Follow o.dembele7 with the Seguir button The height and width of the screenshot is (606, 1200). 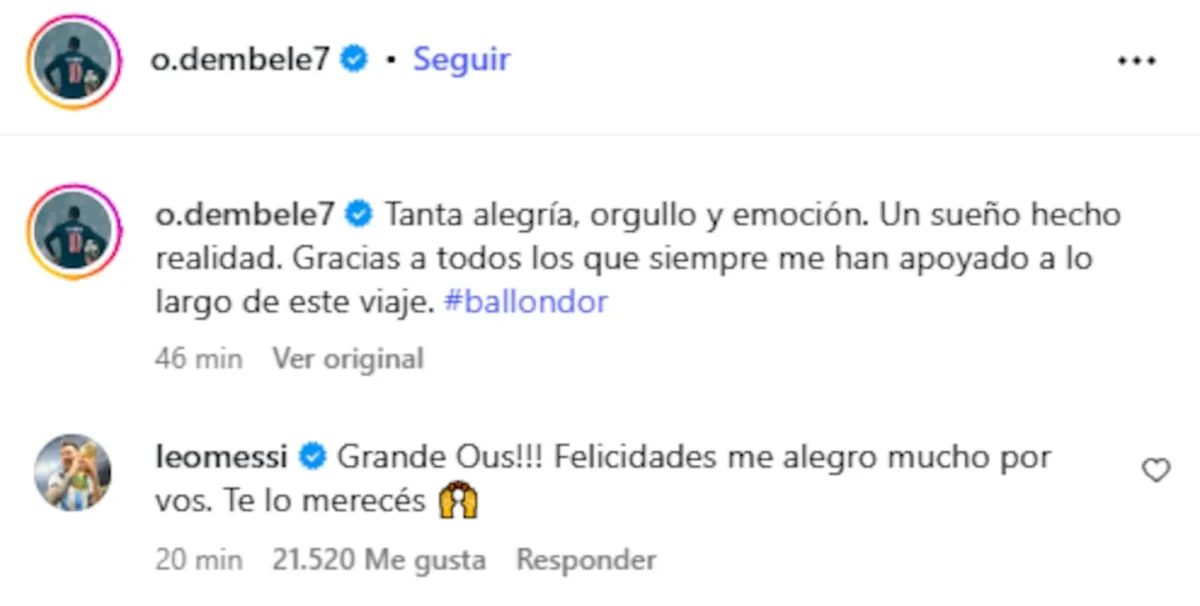click(x=461, y=59)
